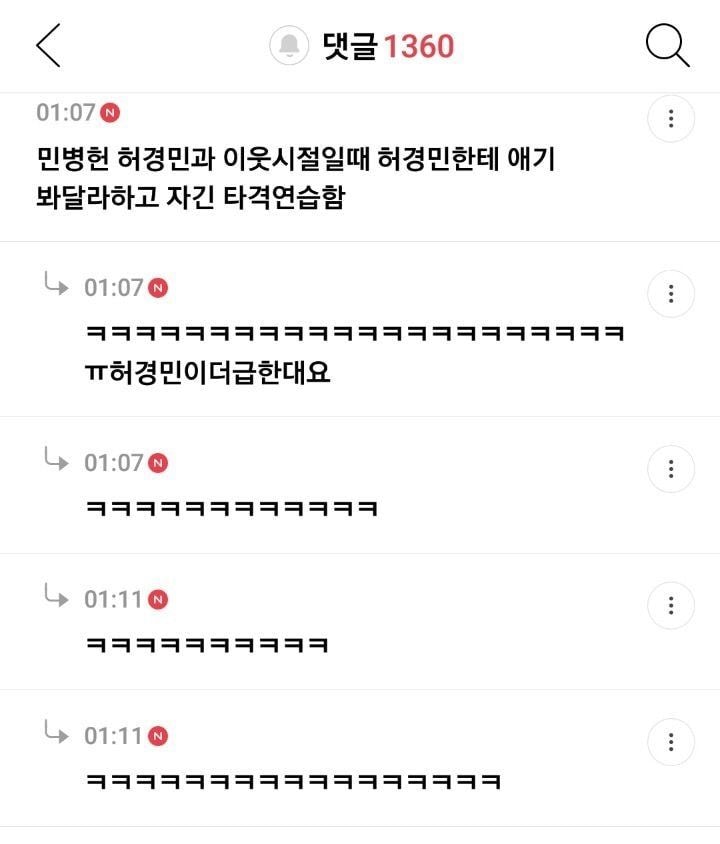The image size is (720, 844).
Task: Open the comment search magnifier
Action: coord(667,46)
